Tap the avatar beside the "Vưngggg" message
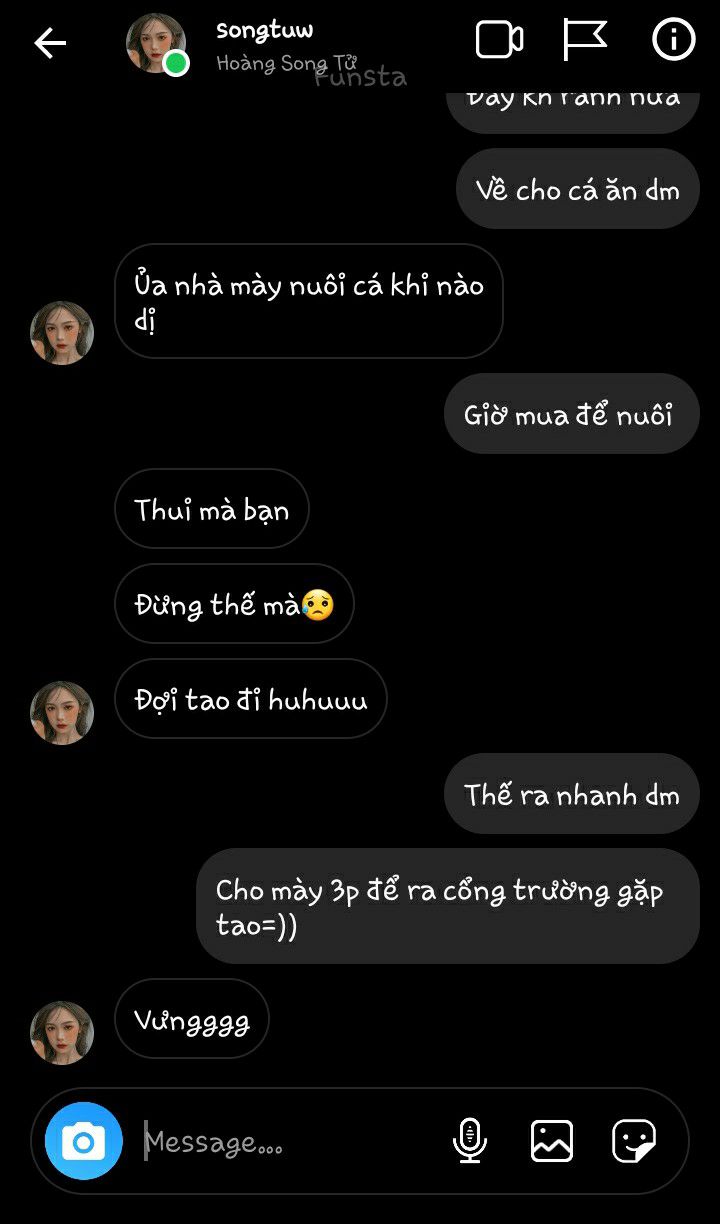This screenshot has height=1224, width=720. [x=62, y=1032]
